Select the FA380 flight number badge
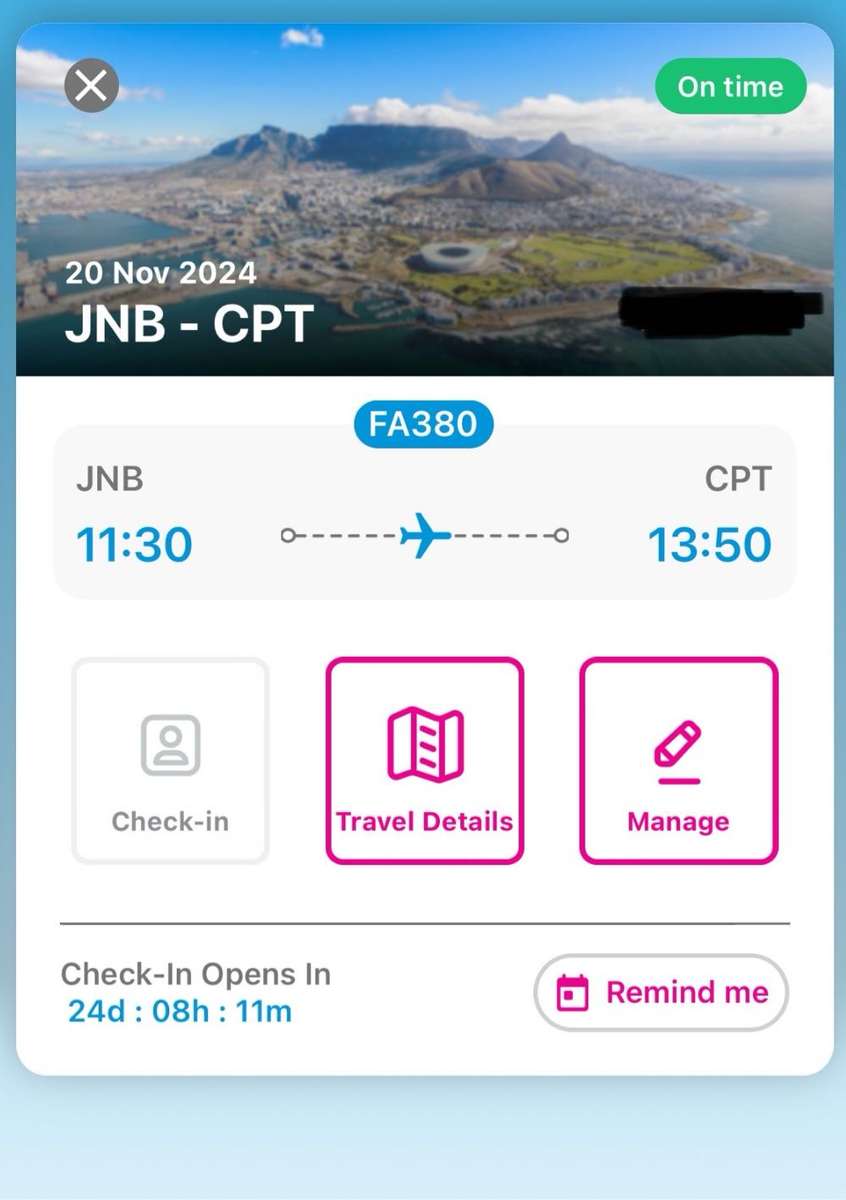The image size is (846, 1200). (422, 424)
